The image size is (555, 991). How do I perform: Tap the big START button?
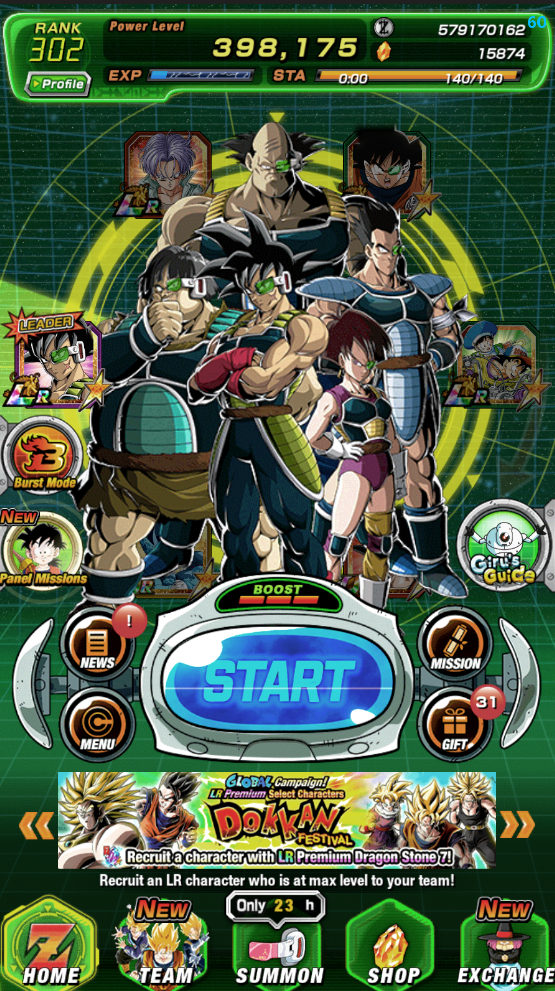(278, 679)
